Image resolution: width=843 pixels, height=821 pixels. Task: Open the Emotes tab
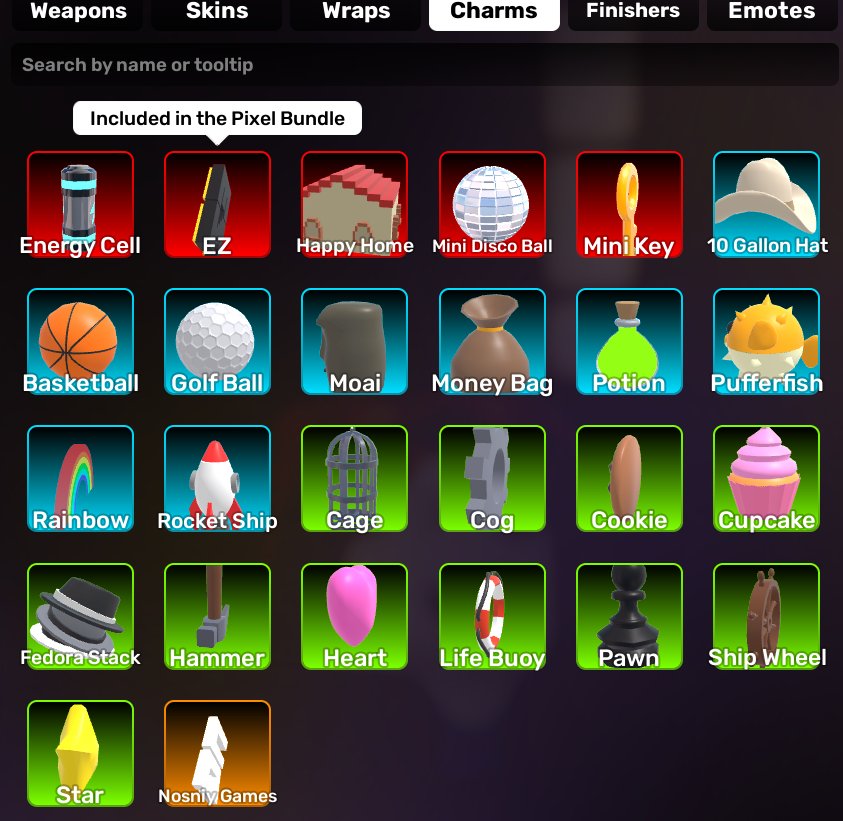pyautogui.click(x=772, y=12)
